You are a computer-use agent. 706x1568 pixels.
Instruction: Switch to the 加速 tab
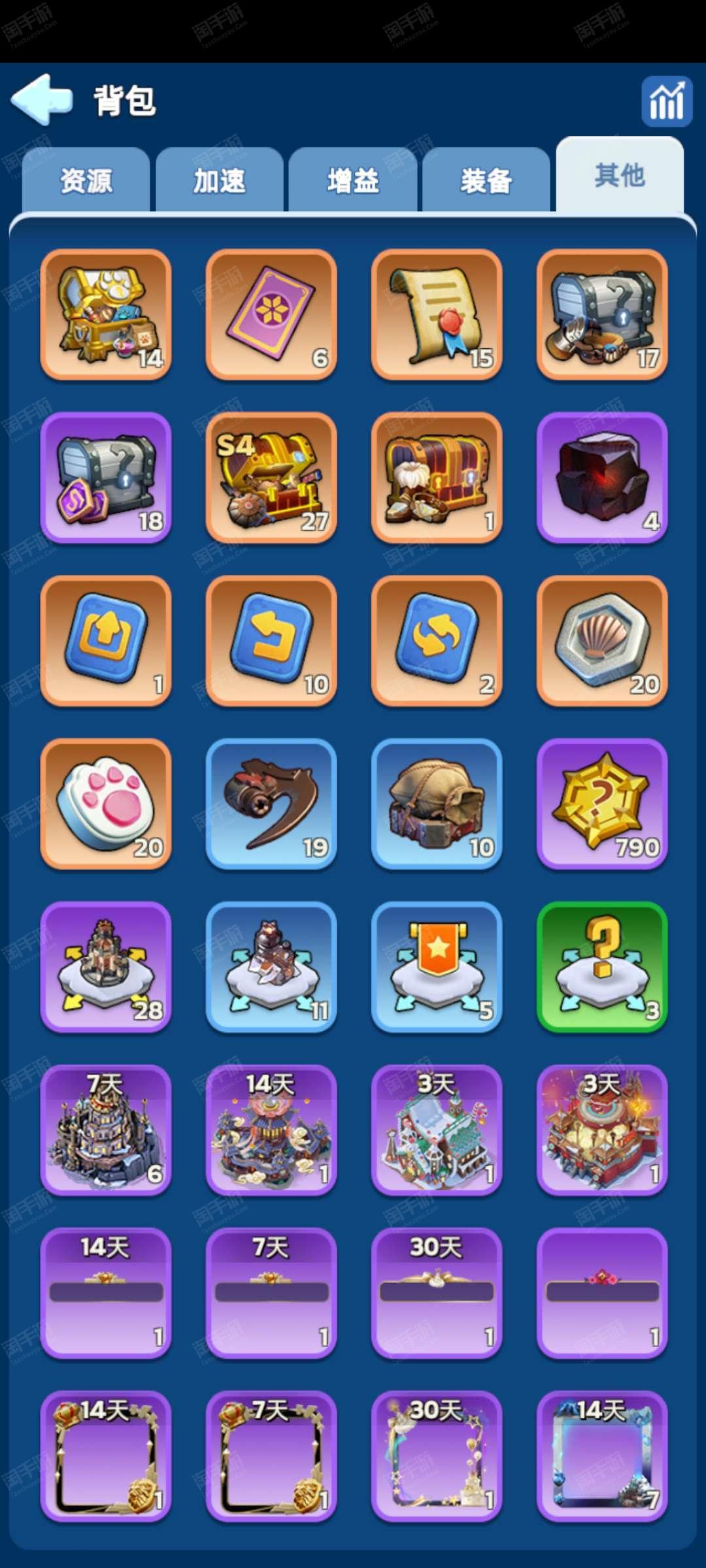tap(219, 180)
